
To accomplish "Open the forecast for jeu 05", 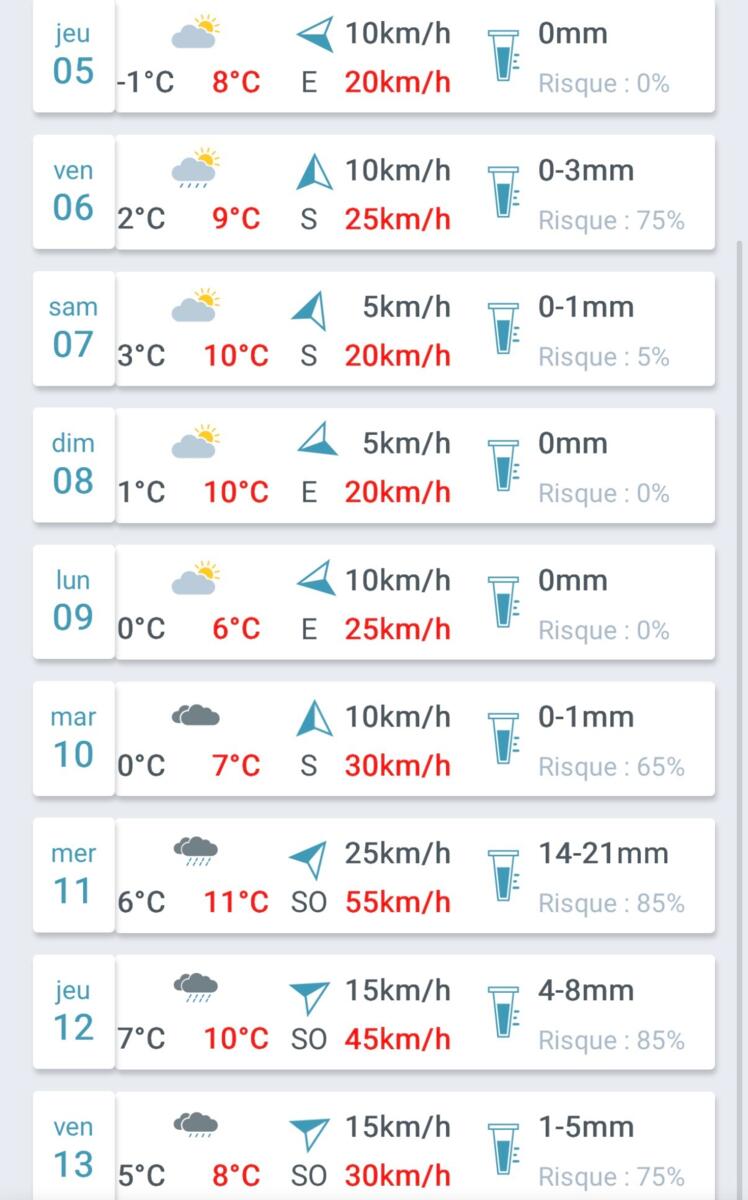I will 374,57.
